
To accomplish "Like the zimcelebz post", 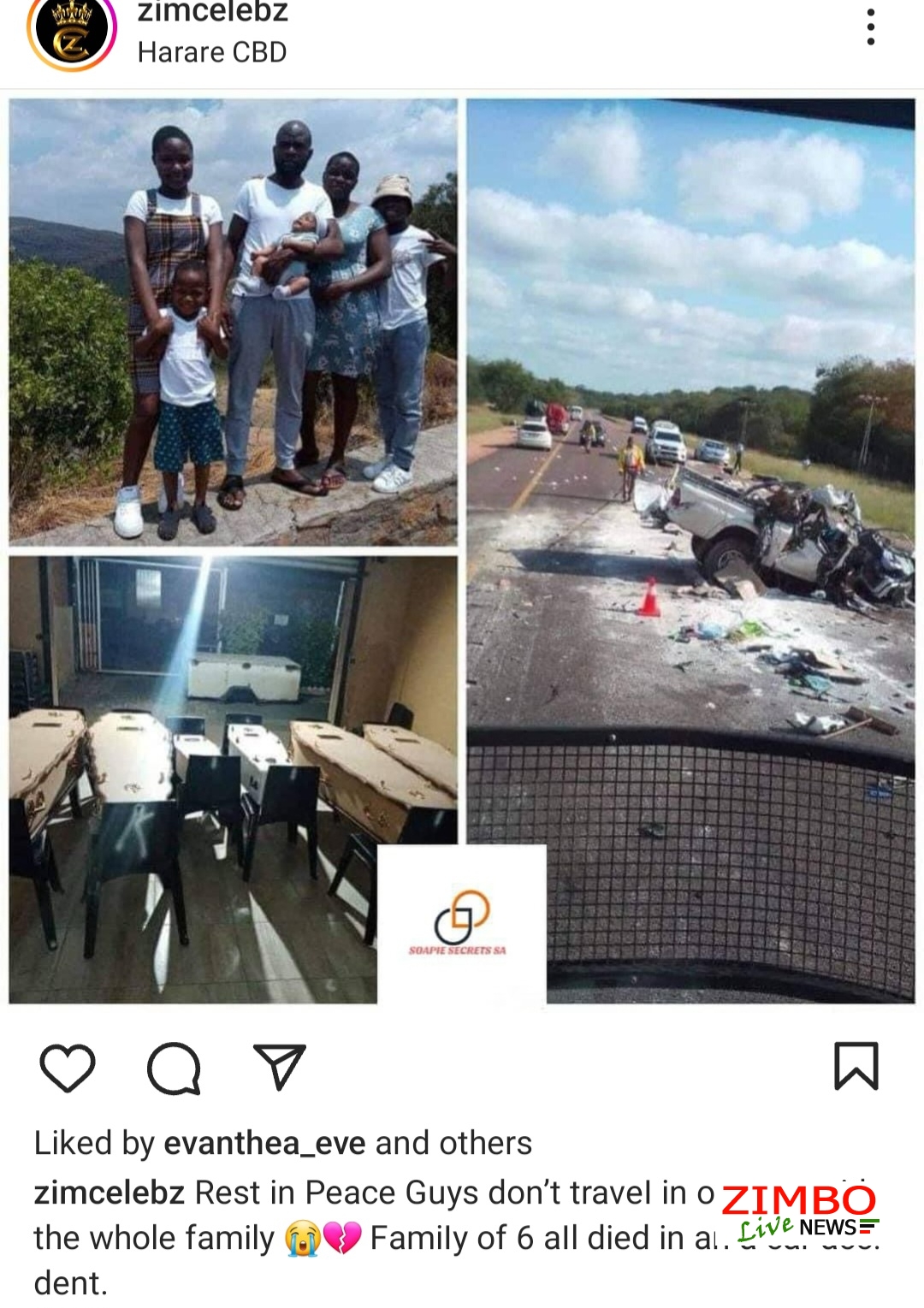I will coord(68,1068).
